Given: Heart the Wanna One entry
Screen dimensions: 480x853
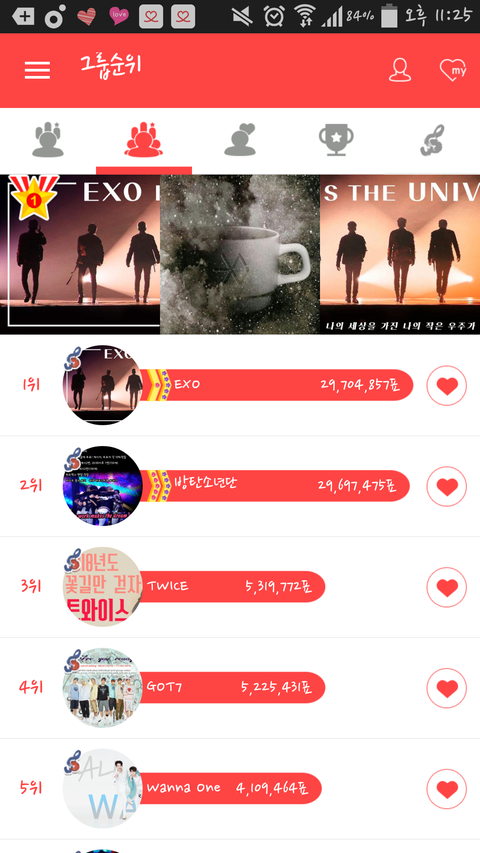Looking at the screenshot, I should 447,789.
